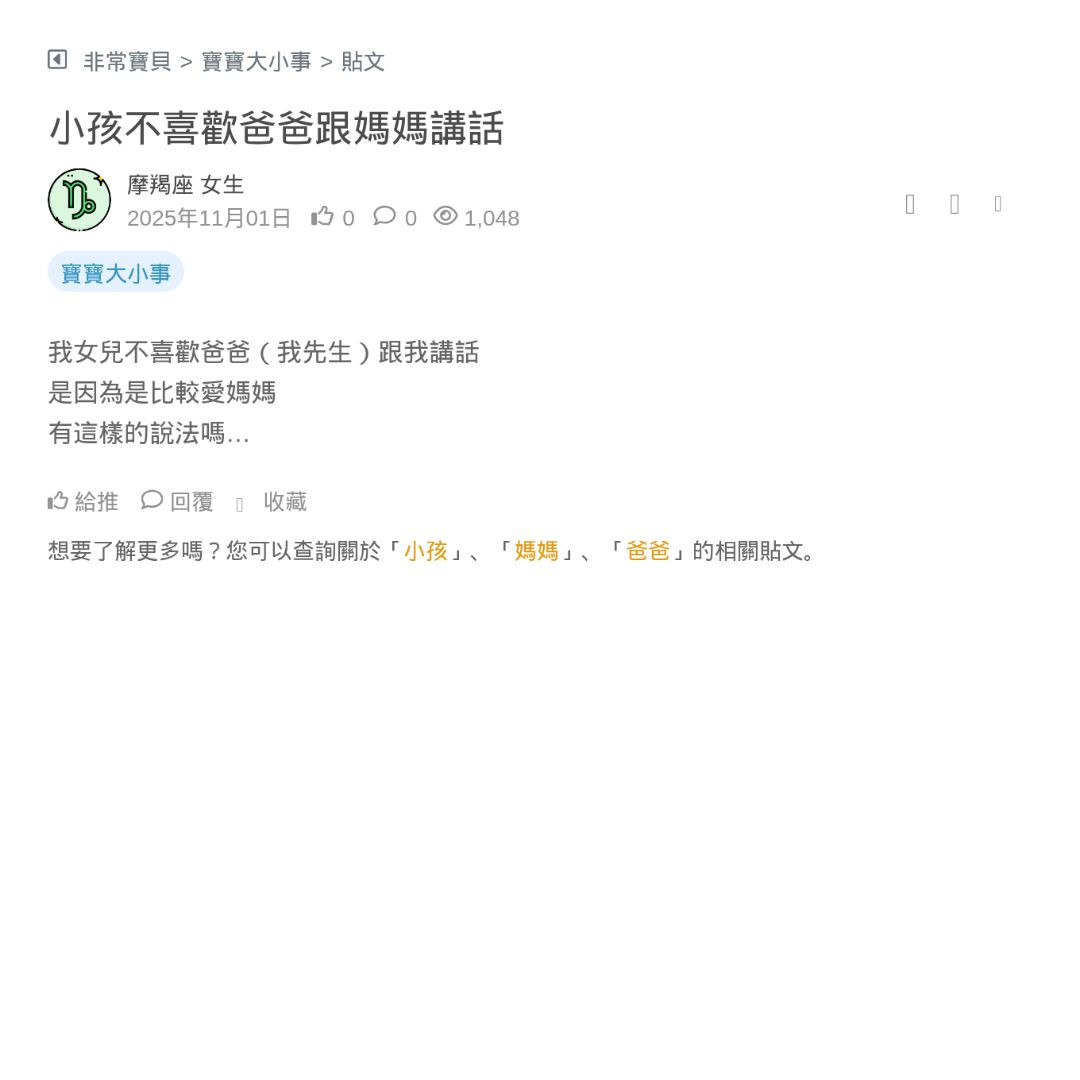Tap the back arrow icon in breadcrumb

click(x=57, y=60)
